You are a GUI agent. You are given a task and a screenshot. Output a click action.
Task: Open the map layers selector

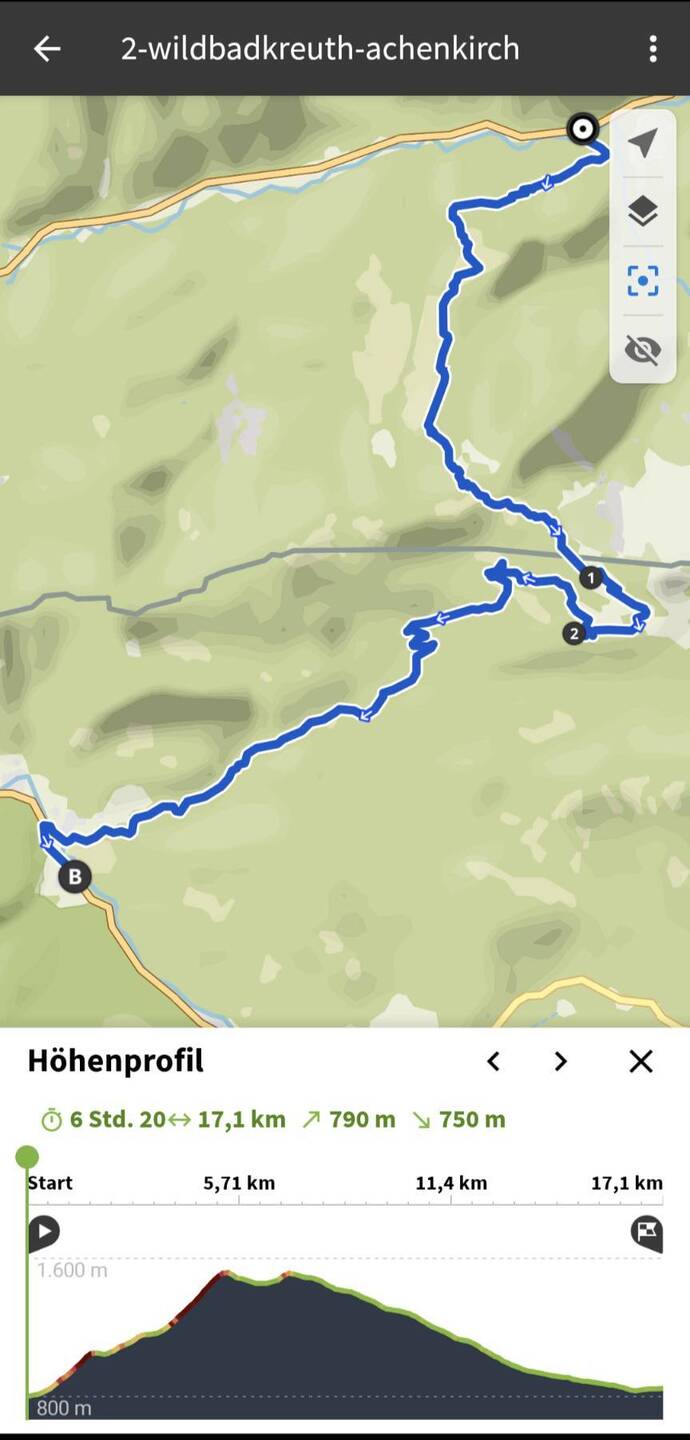[643, 211]
